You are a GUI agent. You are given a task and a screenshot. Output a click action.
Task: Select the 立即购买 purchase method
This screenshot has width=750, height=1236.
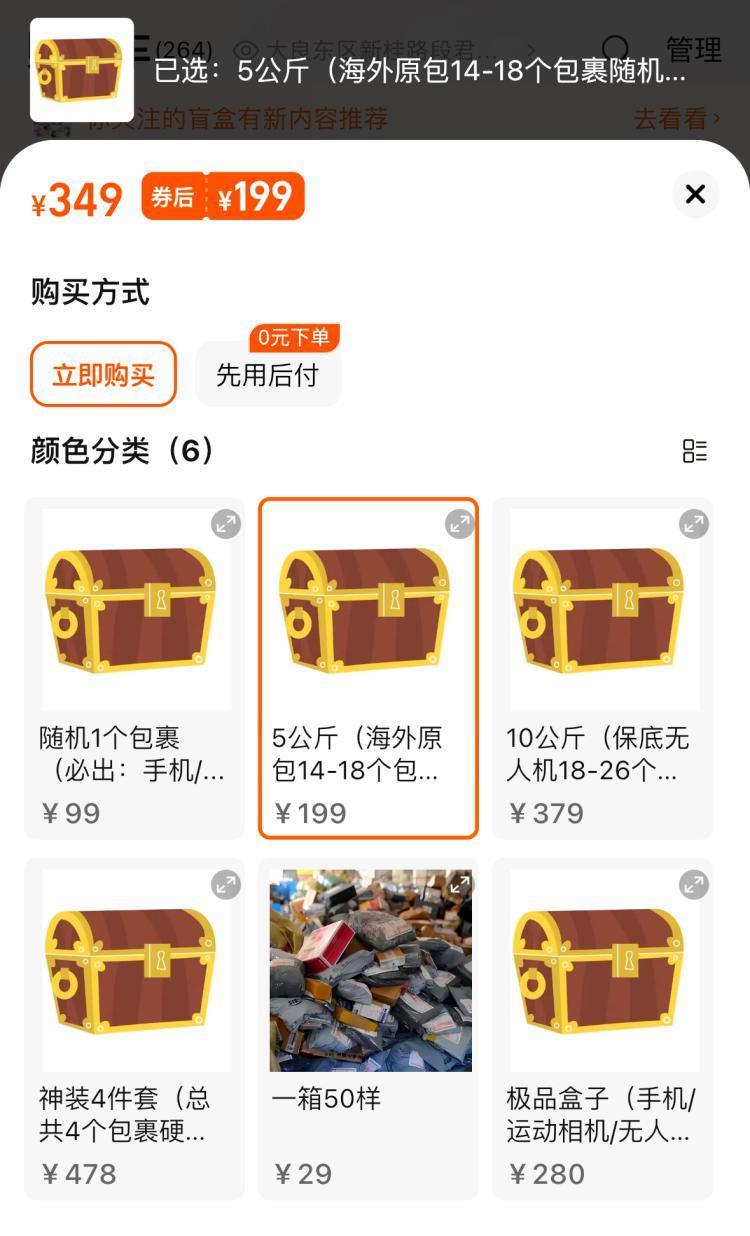coord(103,372)
